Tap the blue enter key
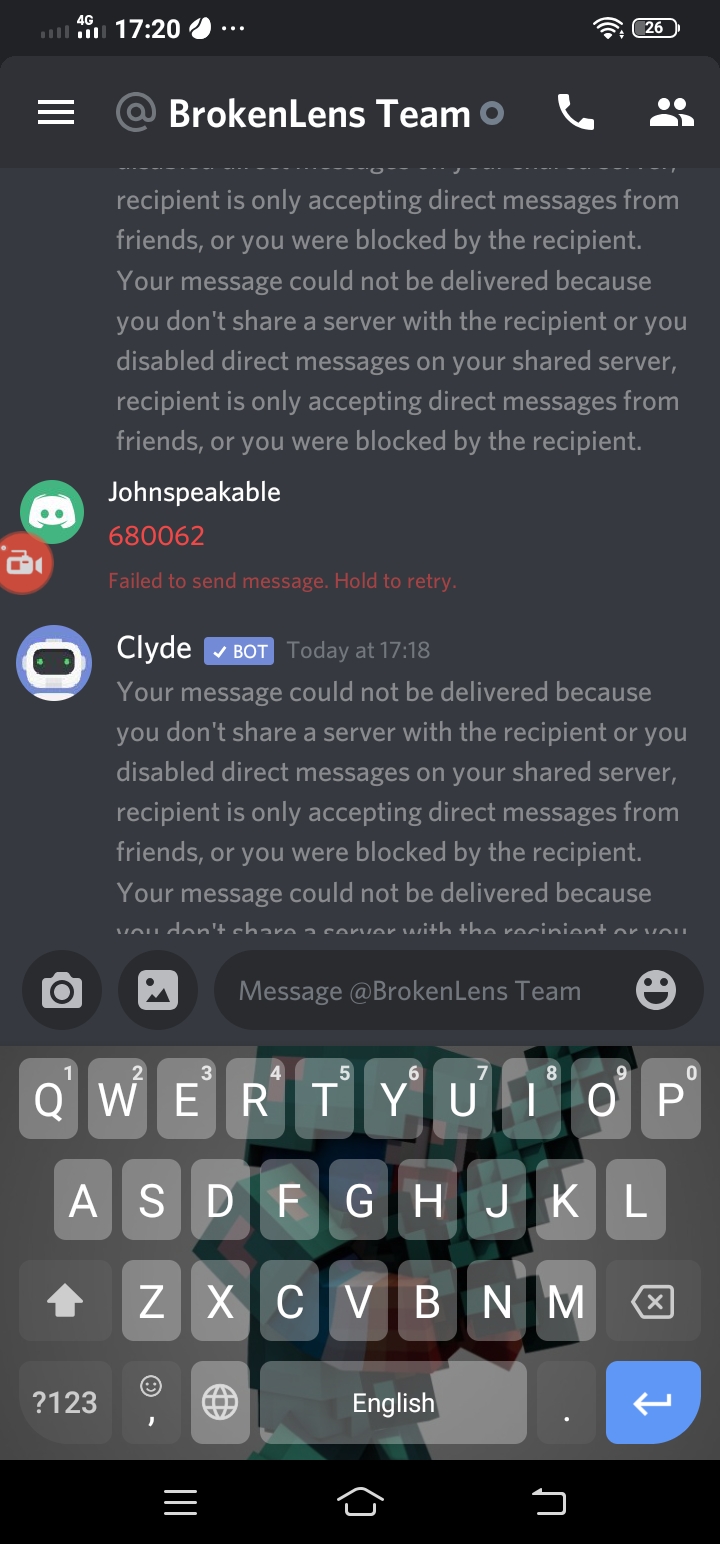Screen dimensions: 720x1544 pos(653,1402)
